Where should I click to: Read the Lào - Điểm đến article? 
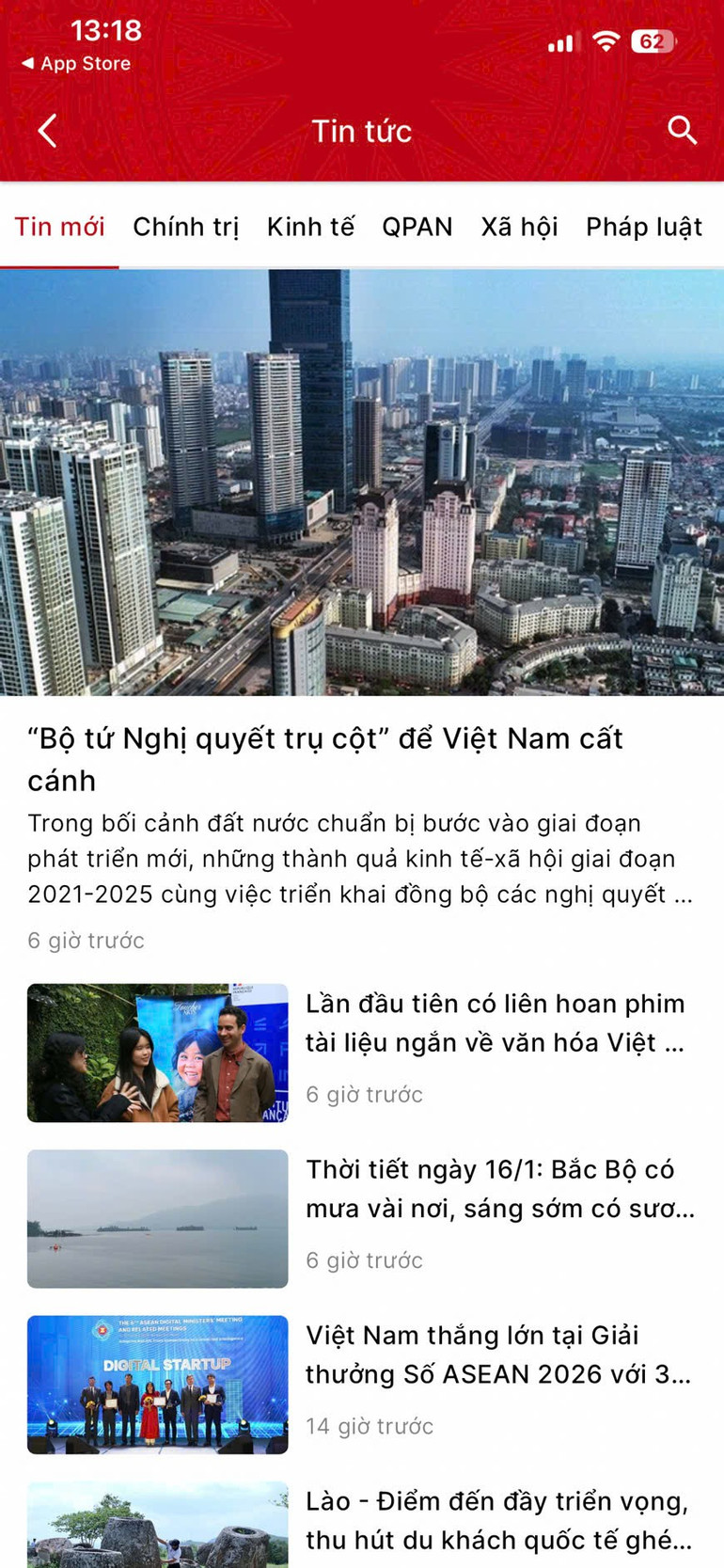(x=498, y=1520)
